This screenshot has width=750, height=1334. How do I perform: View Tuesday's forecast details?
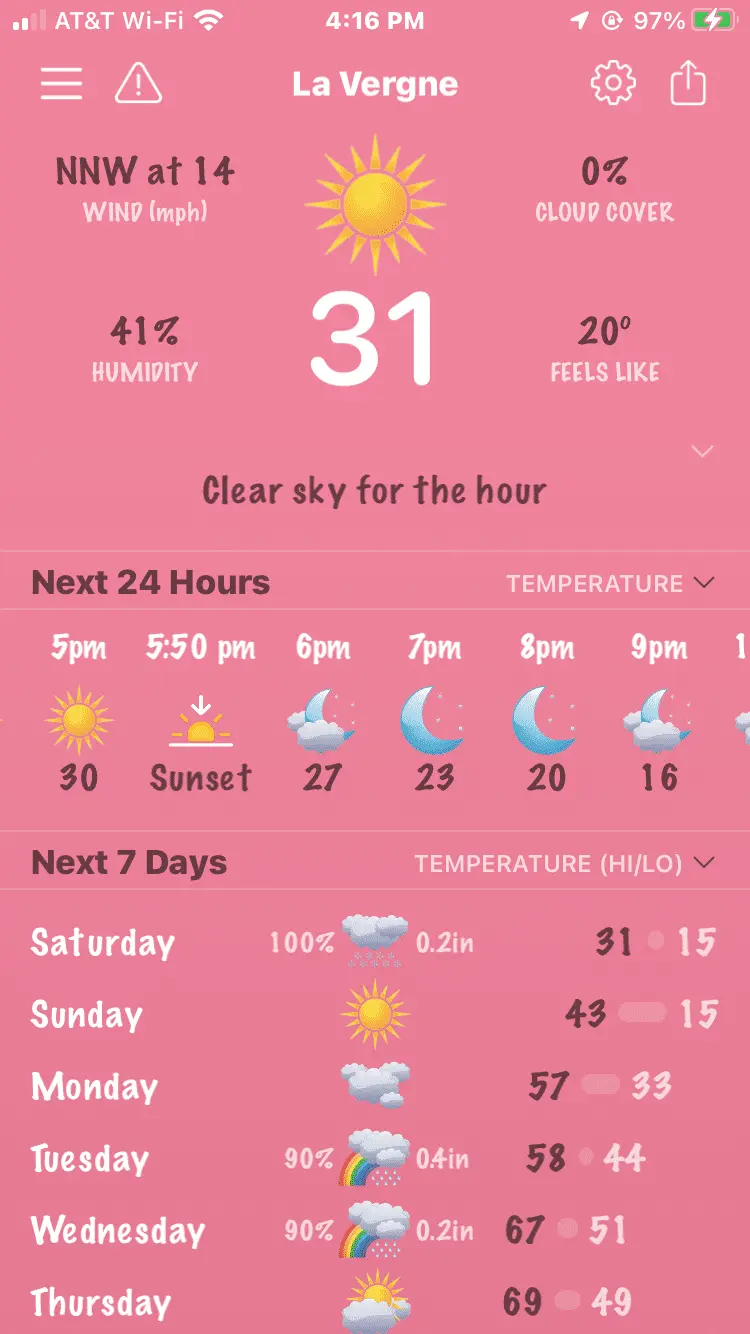click(374, 1158)
